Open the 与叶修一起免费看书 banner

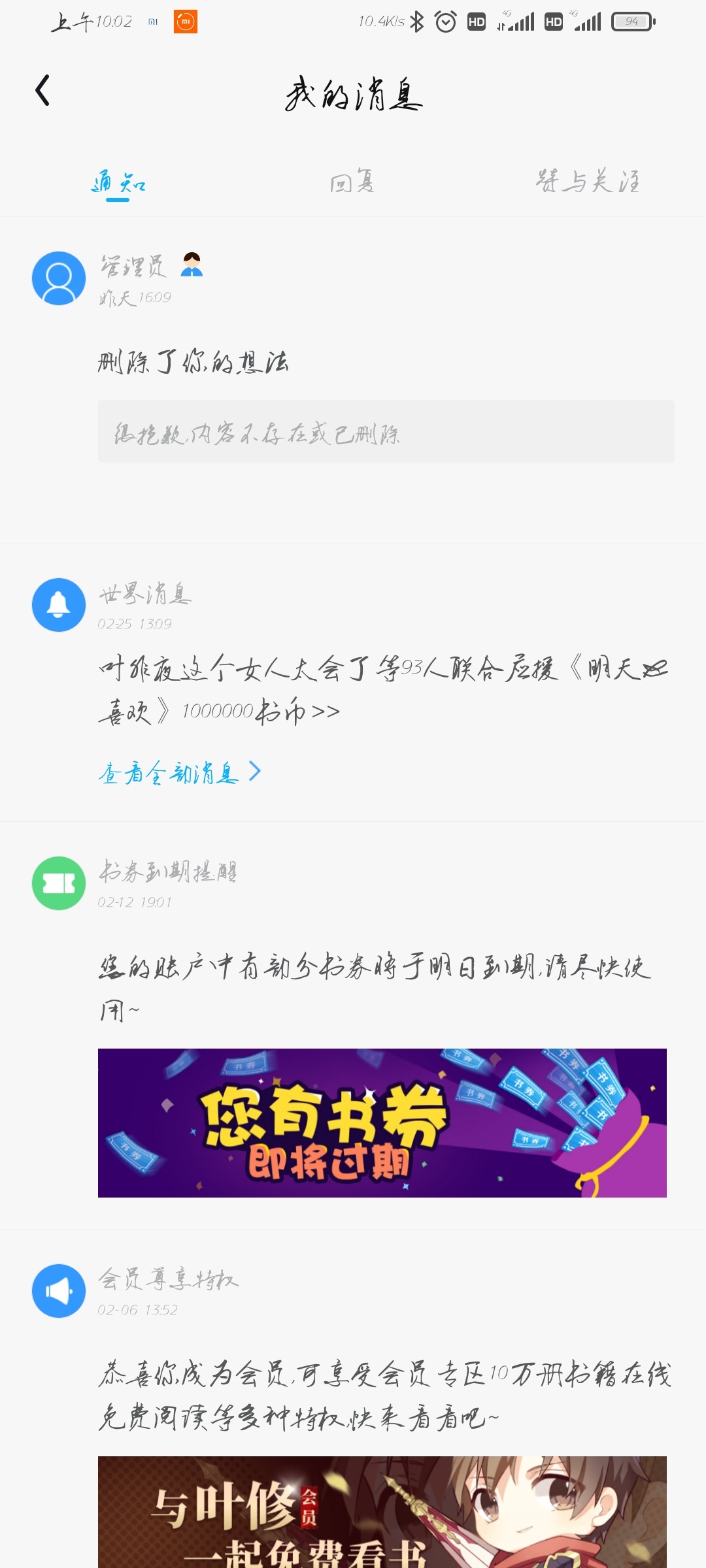382,1512
